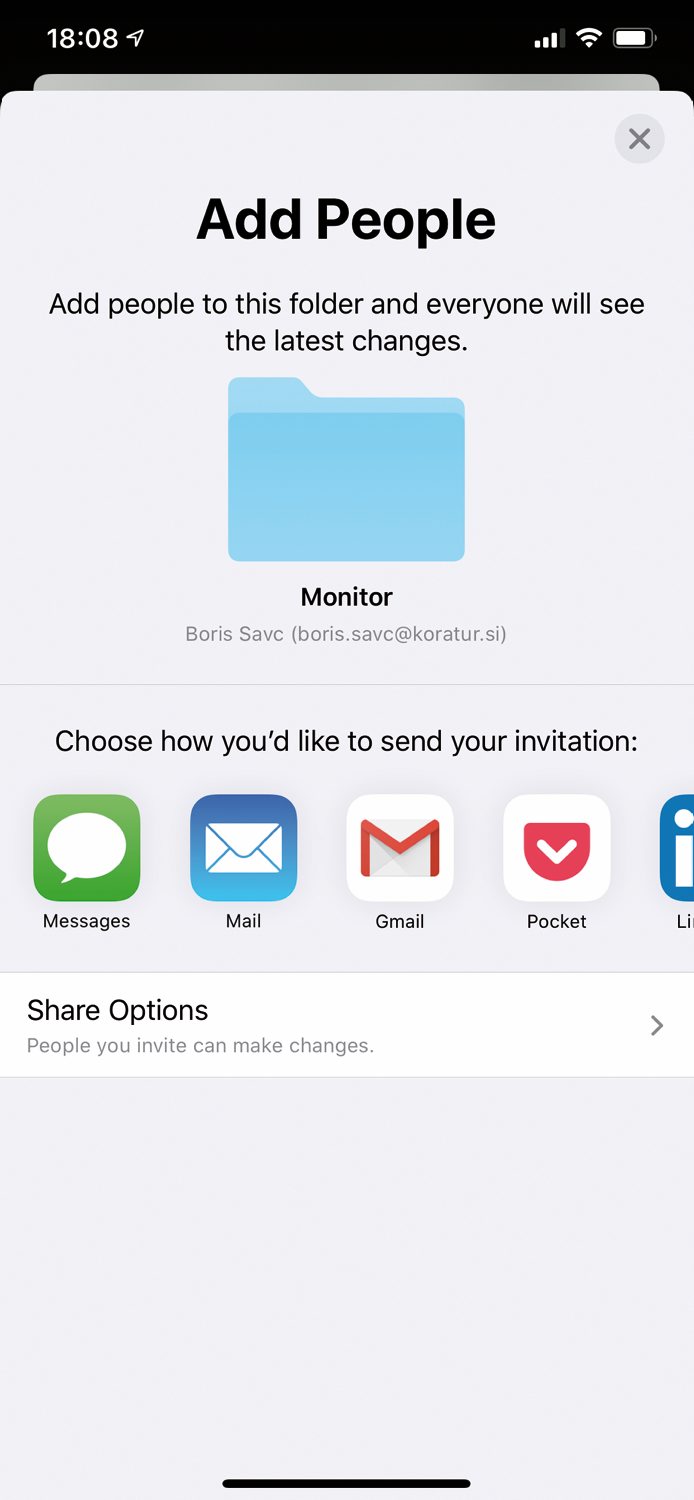The image size is (694, 1500).
Task: Pick the partially visible LinkedIn app
Action: pos(678,848)
